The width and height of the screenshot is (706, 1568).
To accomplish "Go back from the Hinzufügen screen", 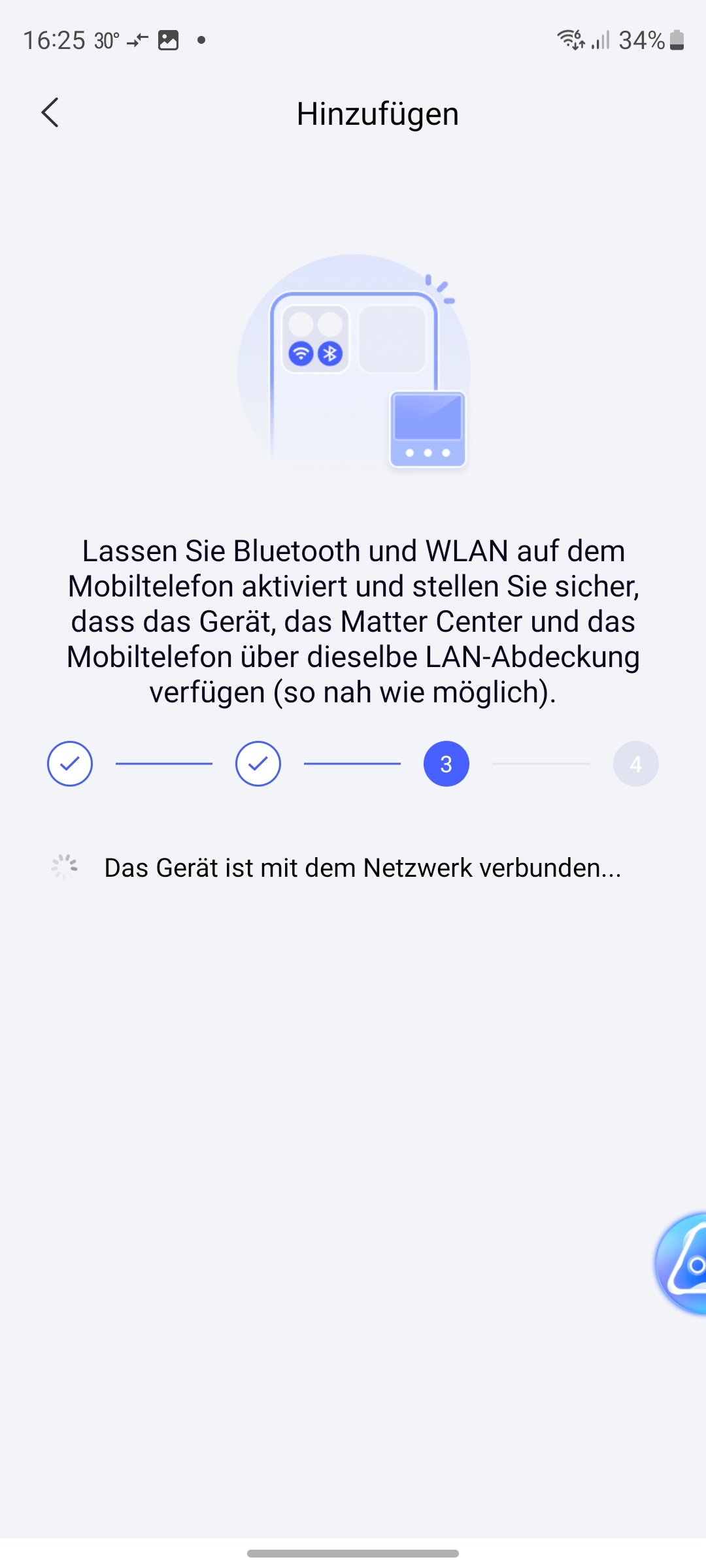I will tap(50, 113).
